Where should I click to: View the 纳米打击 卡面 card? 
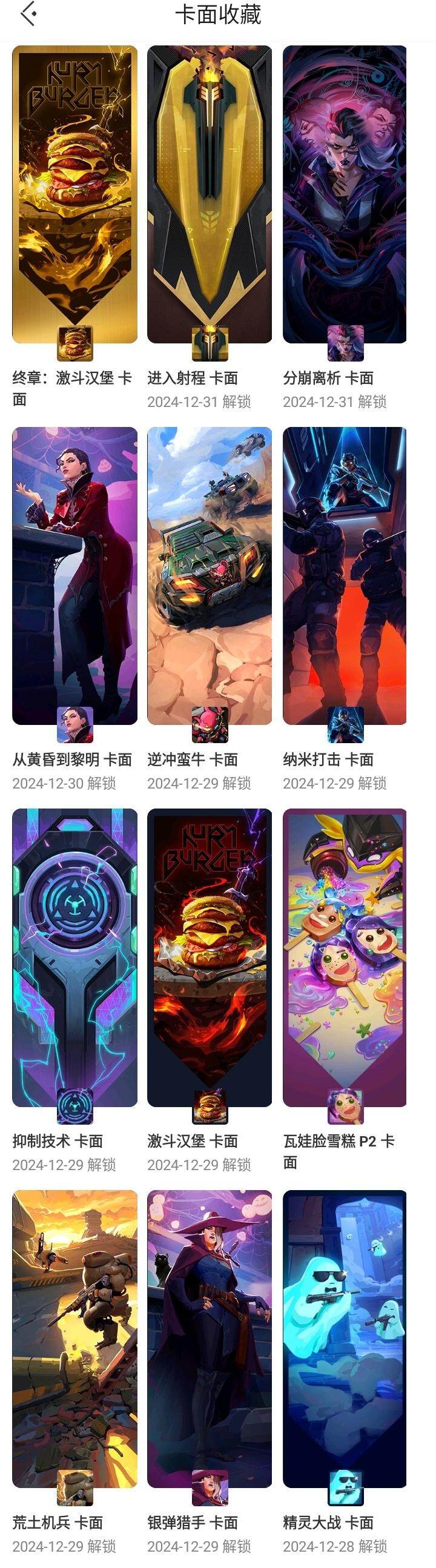pyautogui.click(x=345, y=575)
